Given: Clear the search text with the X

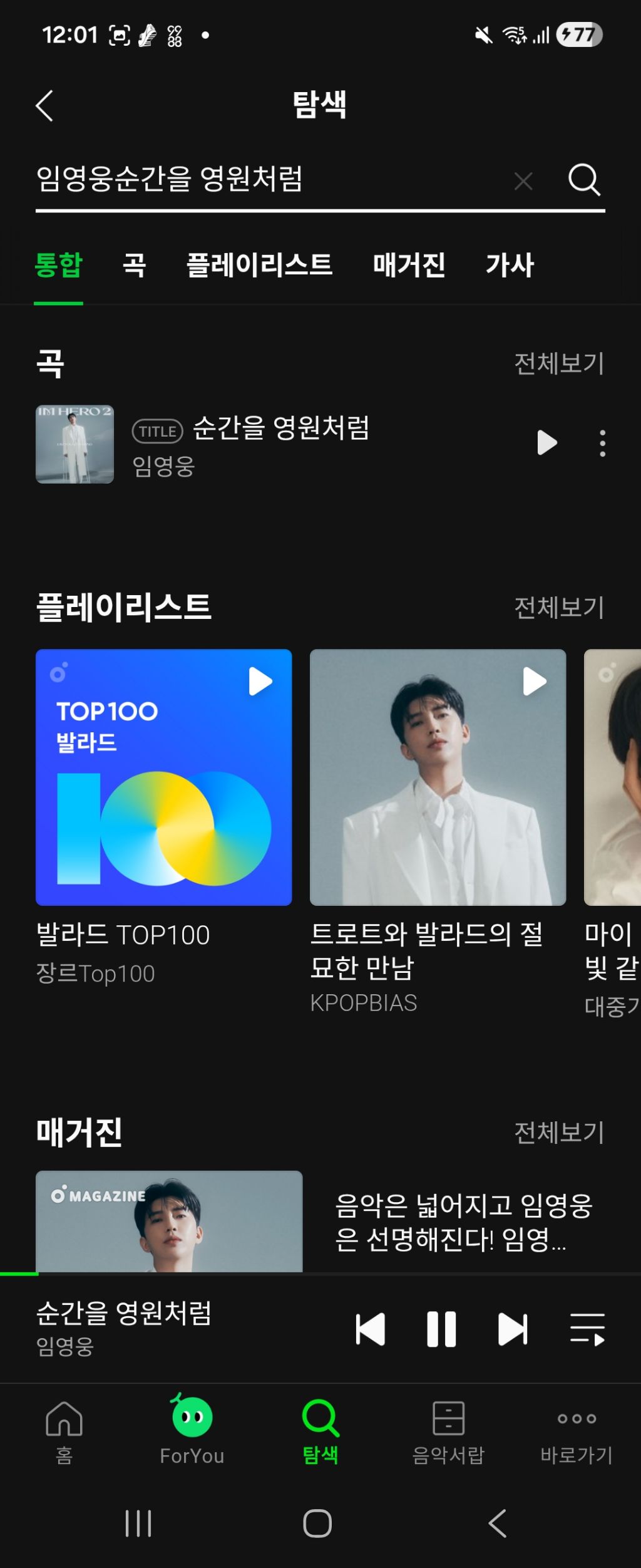Looking at the screenshot, I should (523, 182).
